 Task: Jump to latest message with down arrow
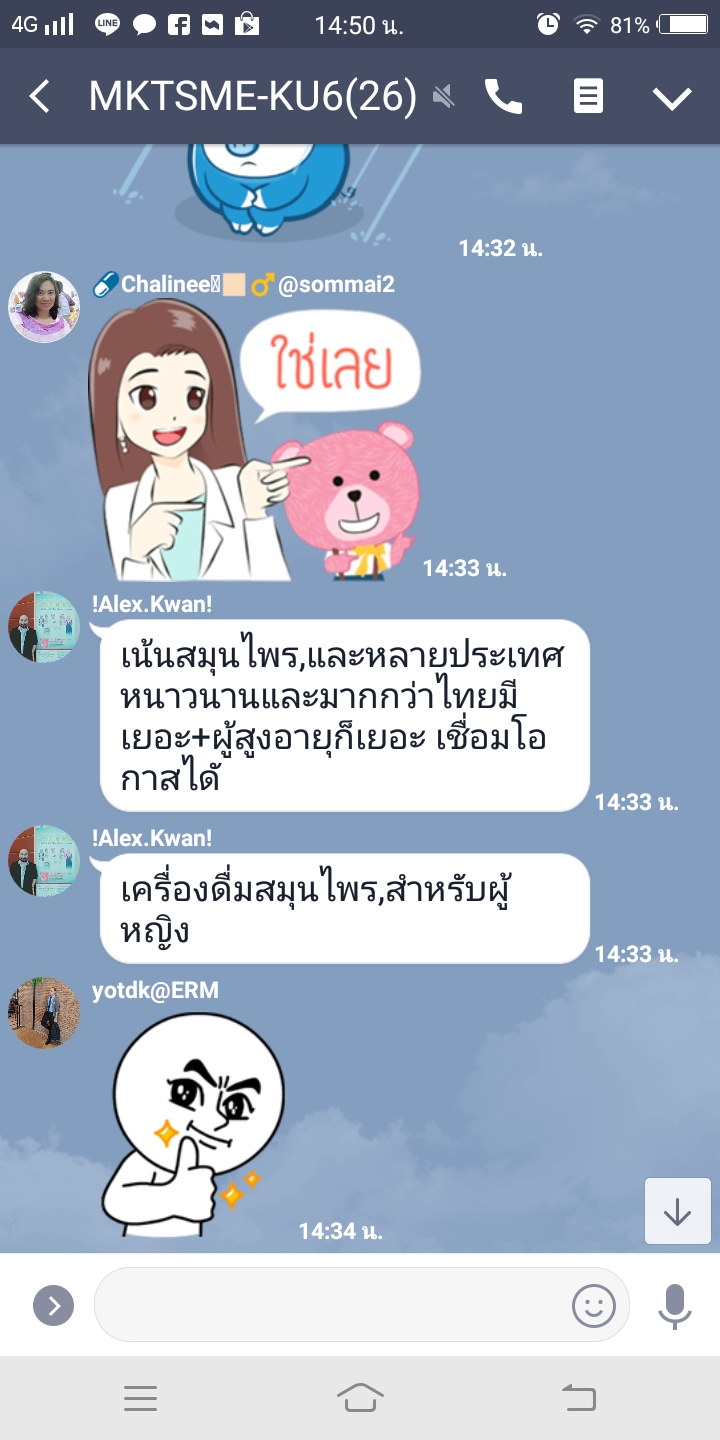[677, 1211]
